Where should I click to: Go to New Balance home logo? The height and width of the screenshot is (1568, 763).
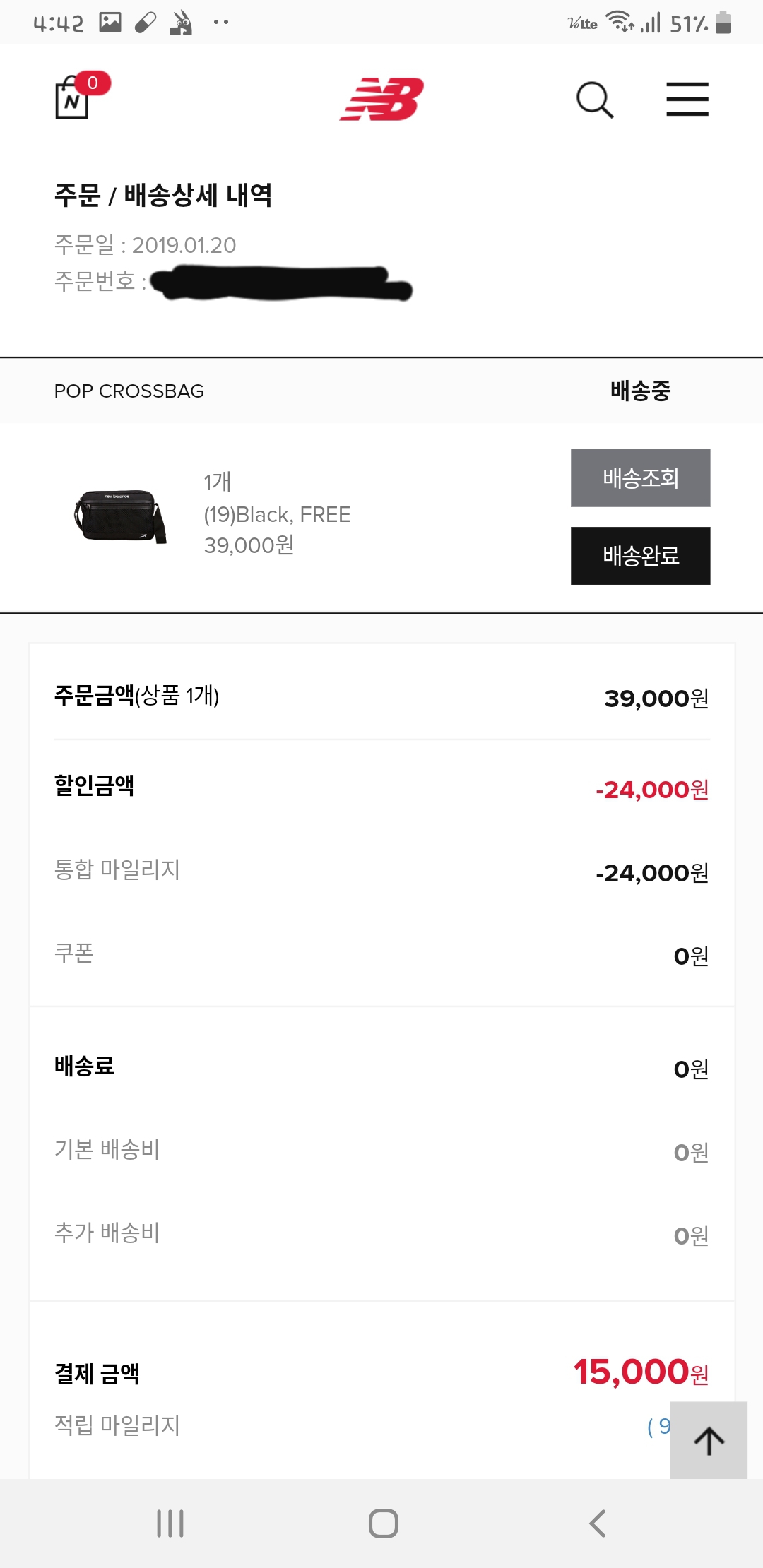pos(381,99)
